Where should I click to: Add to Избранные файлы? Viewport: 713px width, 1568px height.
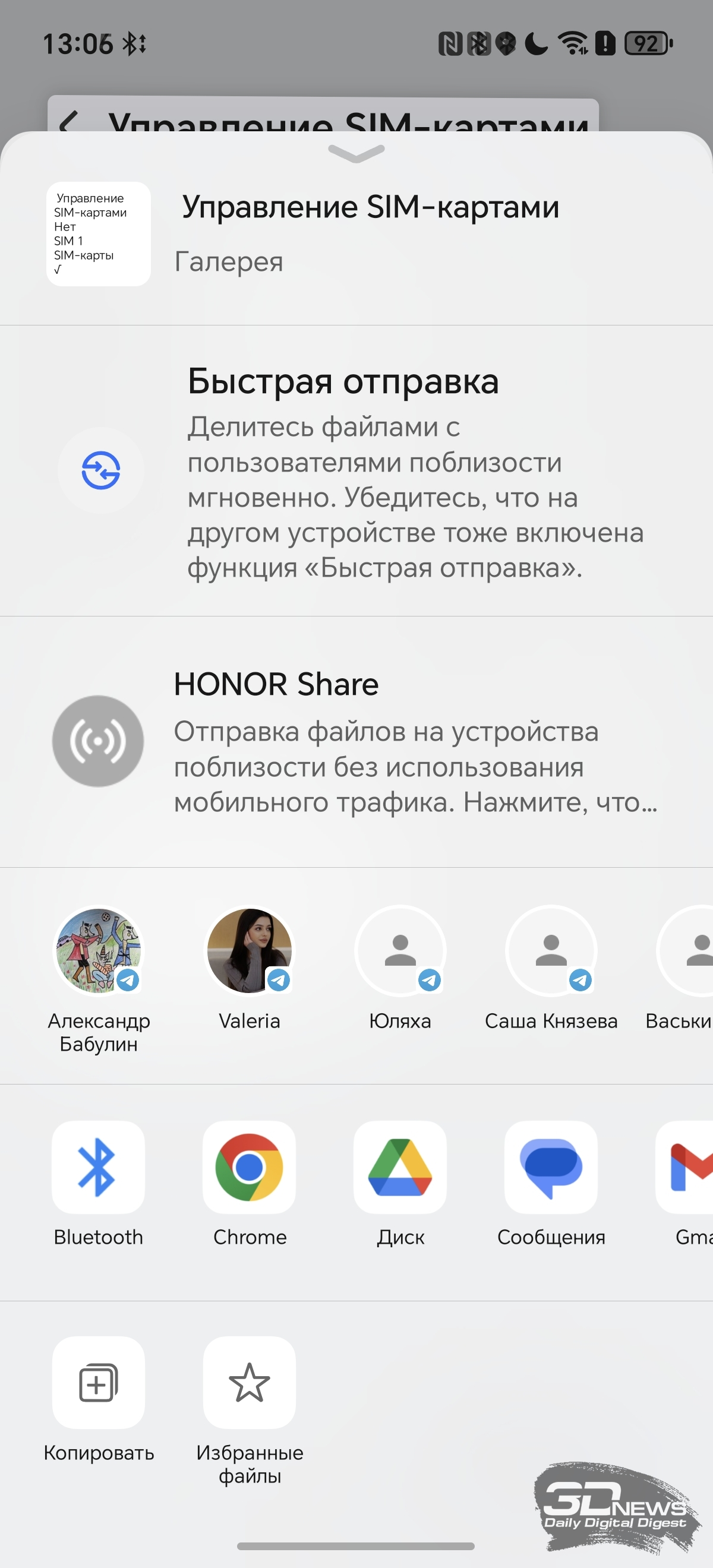(x=249, y=1383)
